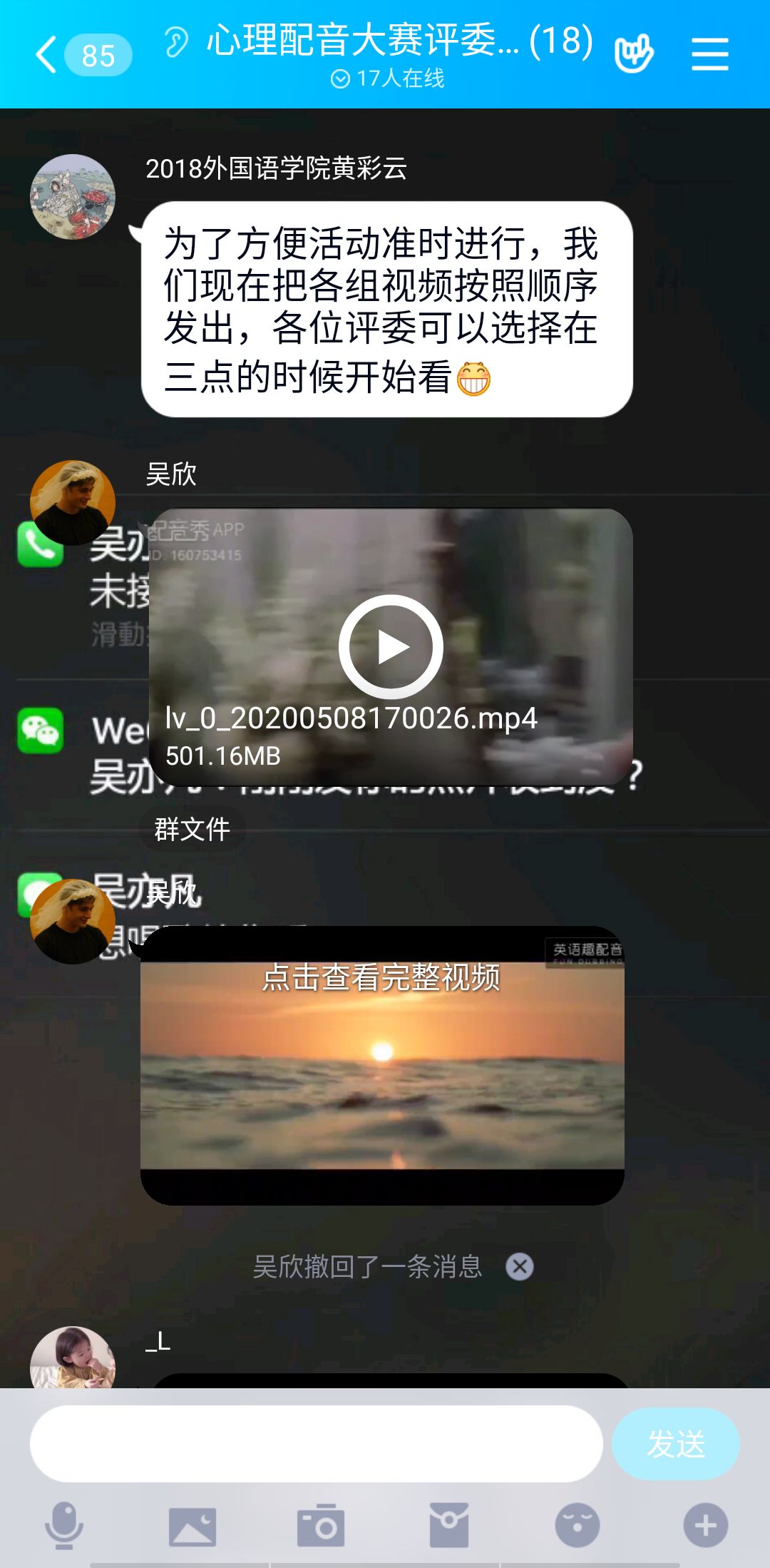Screen dimensions: 770x1568
Task: Record a voice message with the microphone
Action: [x=64, y=1526]
